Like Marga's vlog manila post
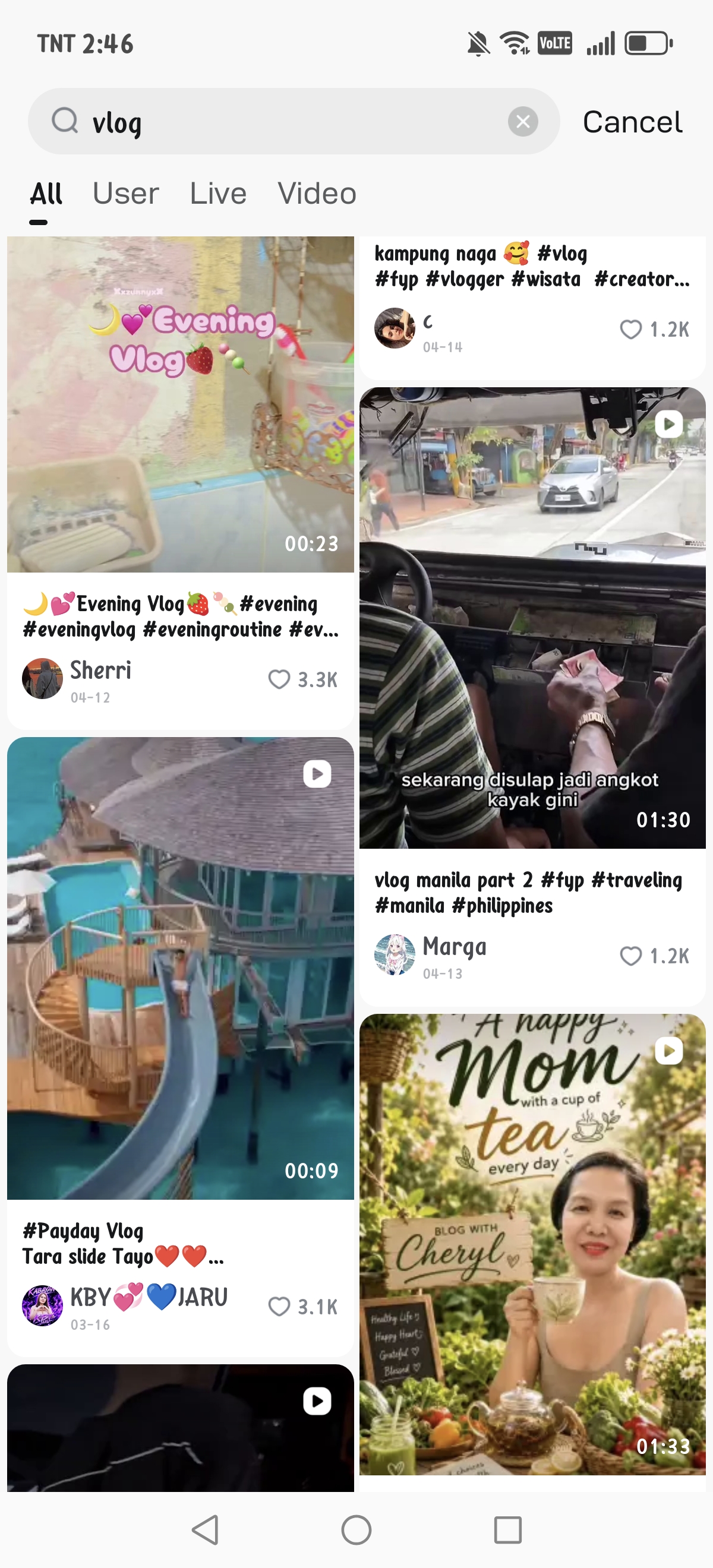Viewport: 713px width, 1568px height. click(655, 956)
